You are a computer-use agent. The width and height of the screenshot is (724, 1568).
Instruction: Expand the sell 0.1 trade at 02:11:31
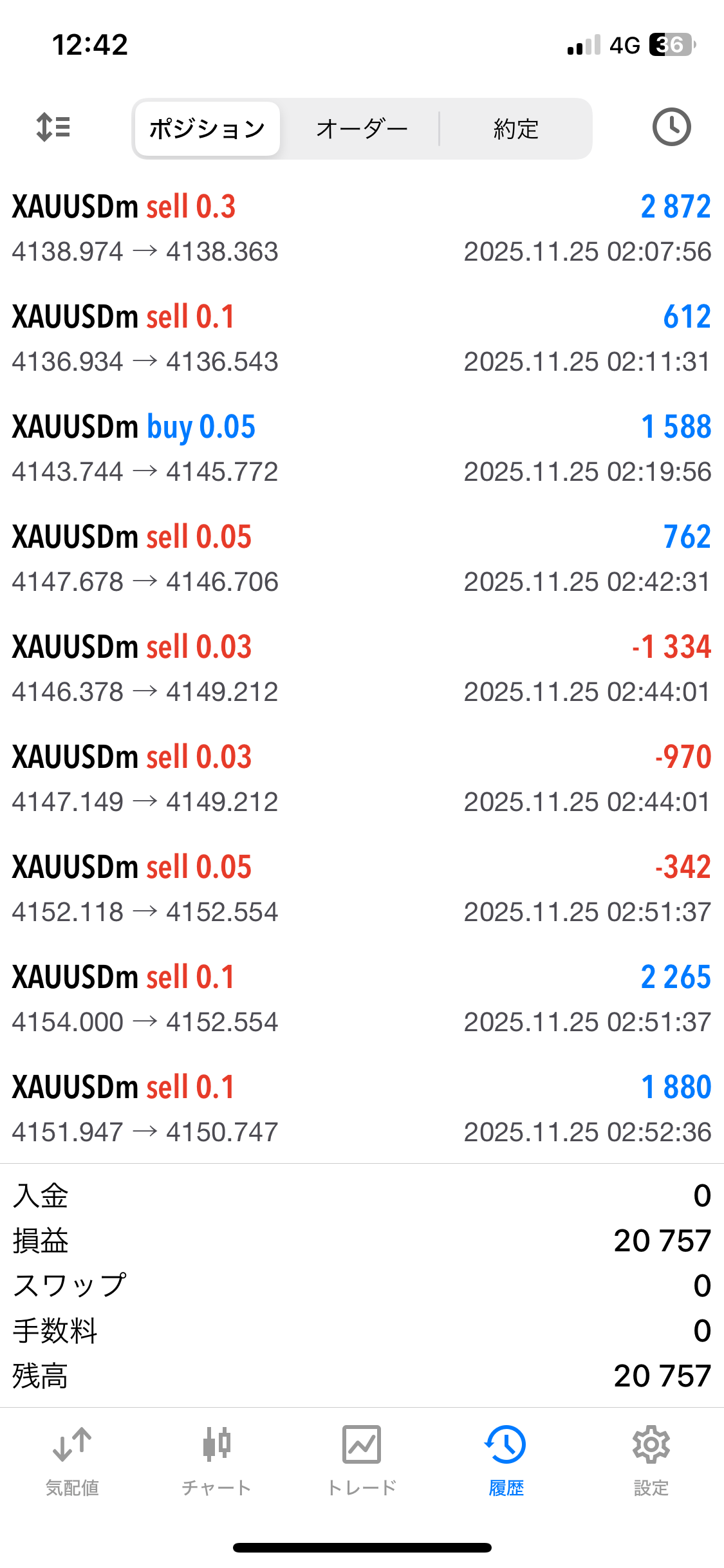click(x=362, y=339)
